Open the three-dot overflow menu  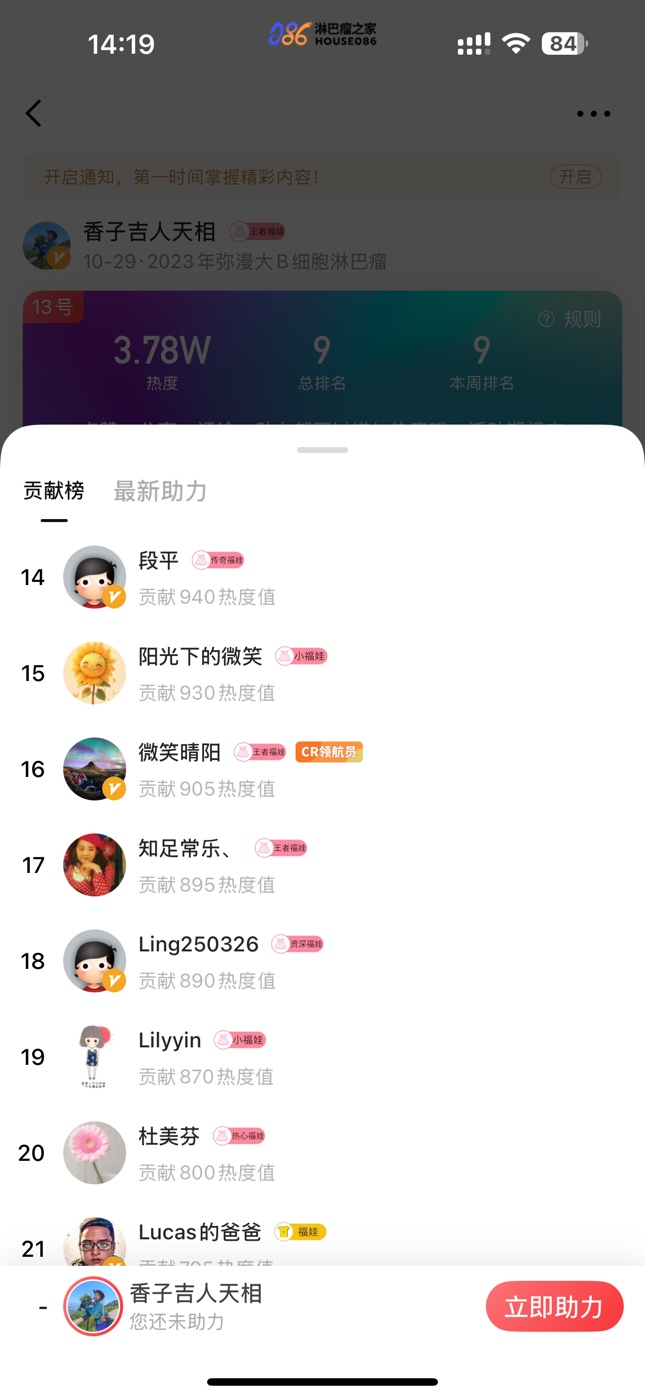pyautogui.click(x=593, y=114)
